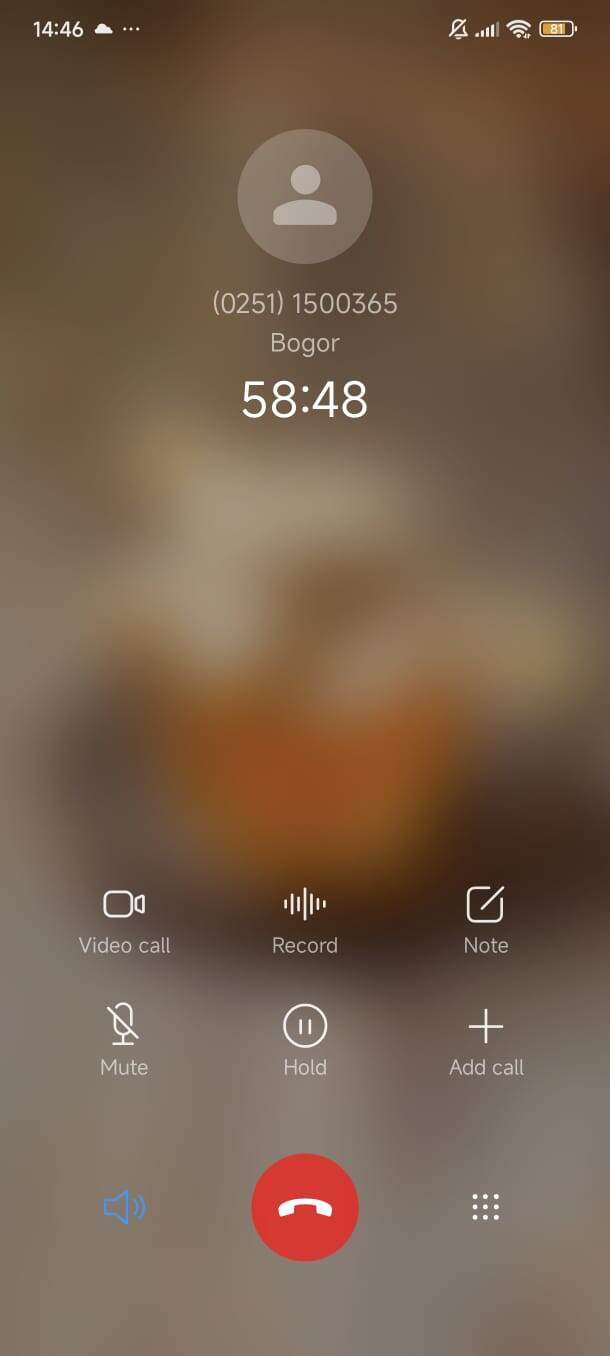Open the dial pad
Image resolution: width=610 pixels, height=1356 pixels.
[x=486, y=1208]
